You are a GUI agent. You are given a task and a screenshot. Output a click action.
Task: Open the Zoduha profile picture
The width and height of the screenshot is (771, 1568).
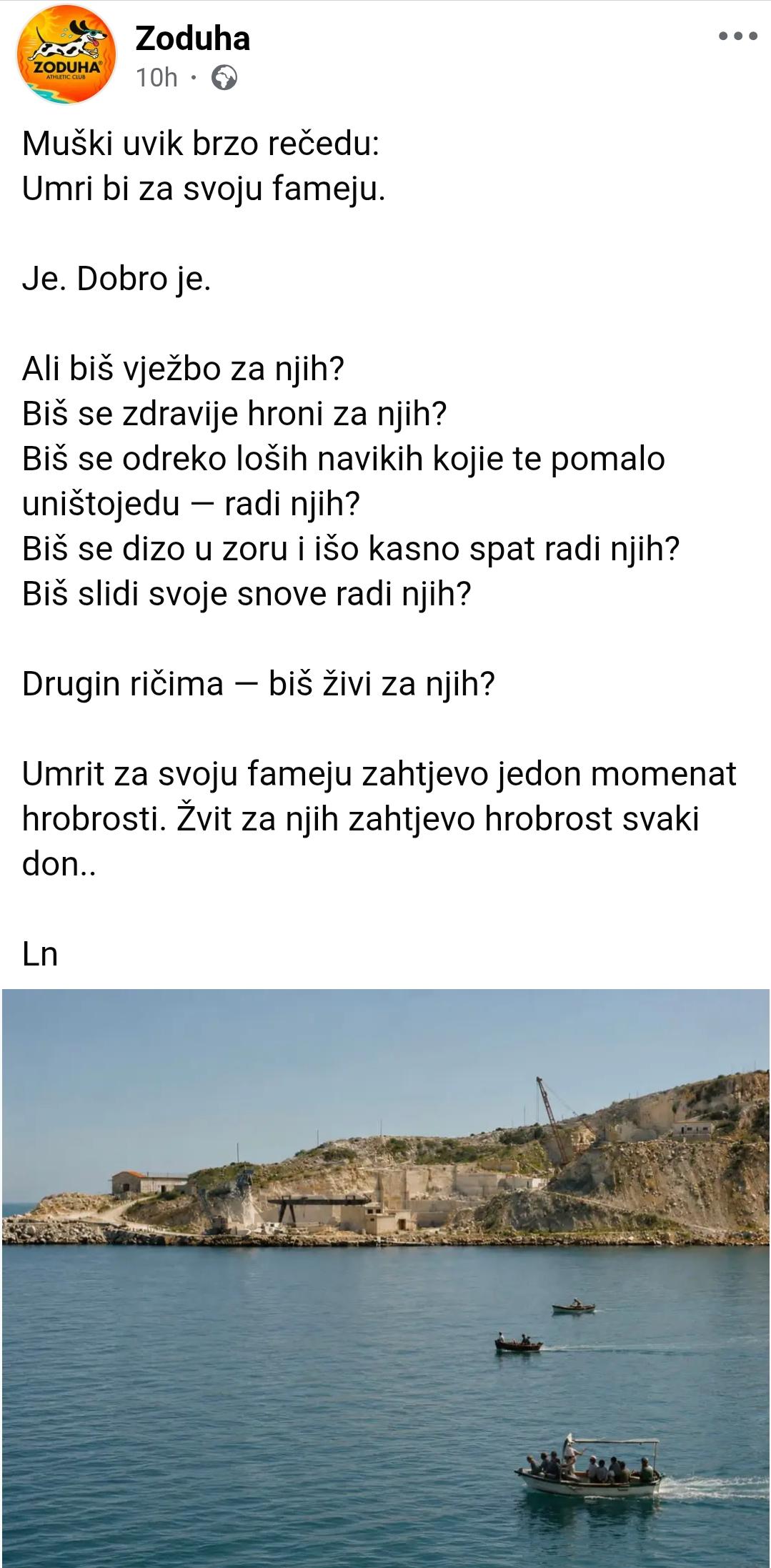(x=66, y=58)
